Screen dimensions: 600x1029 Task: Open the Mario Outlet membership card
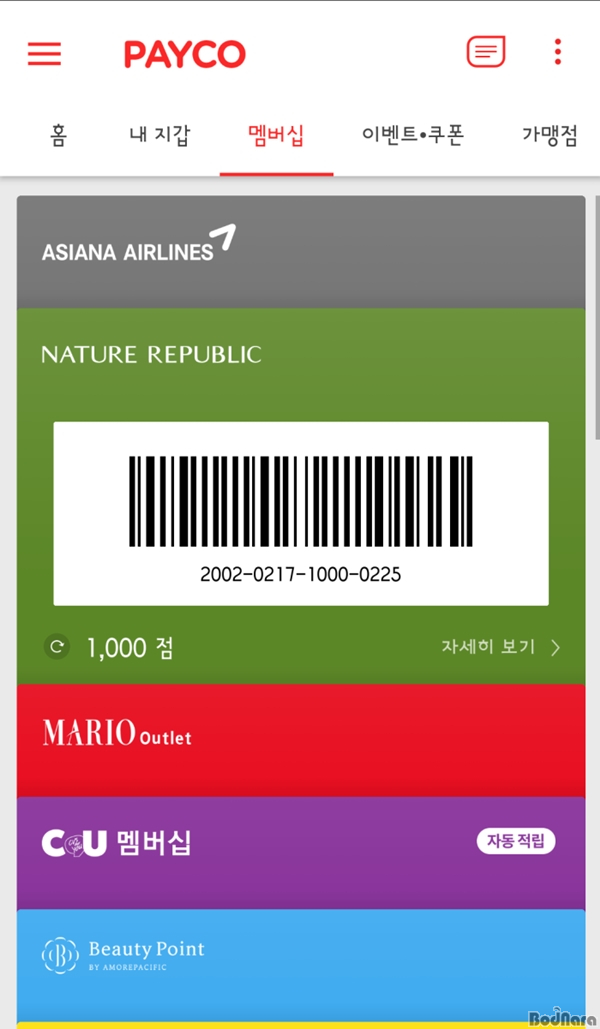[x=300, y=738]
